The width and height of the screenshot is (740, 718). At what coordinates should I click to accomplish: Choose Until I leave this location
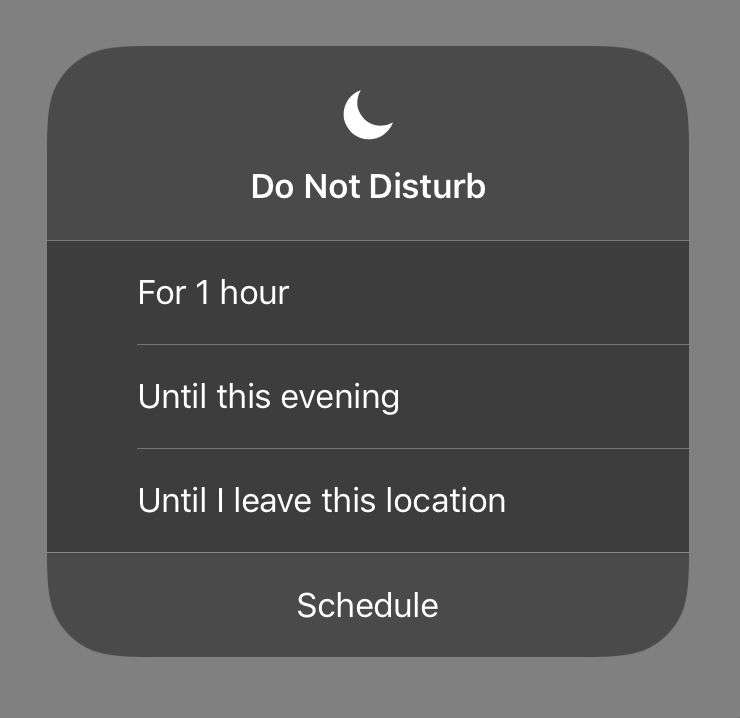coord(367,501)
